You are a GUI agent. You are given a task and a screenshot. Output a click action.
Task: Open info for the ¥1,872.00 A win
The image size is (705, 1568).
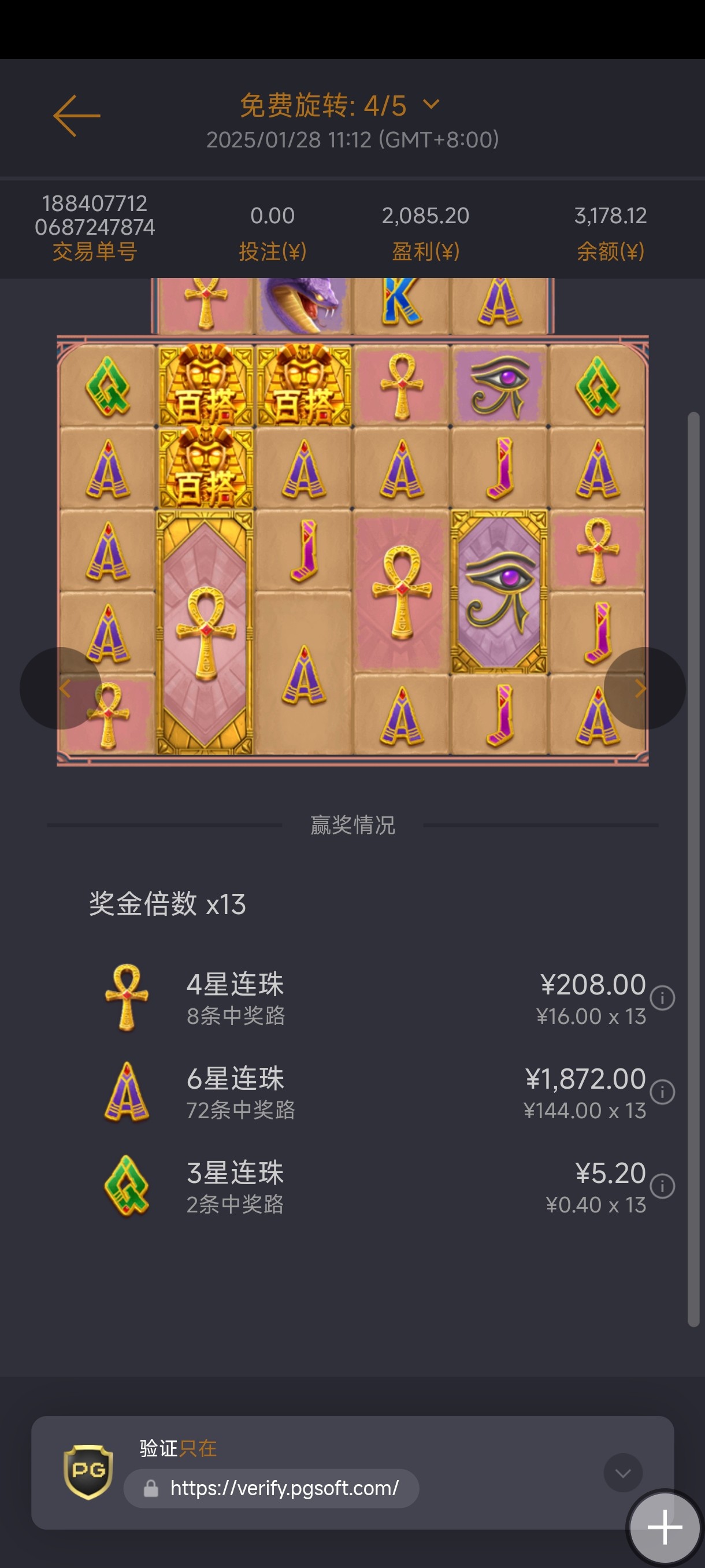coord(662,1092)
